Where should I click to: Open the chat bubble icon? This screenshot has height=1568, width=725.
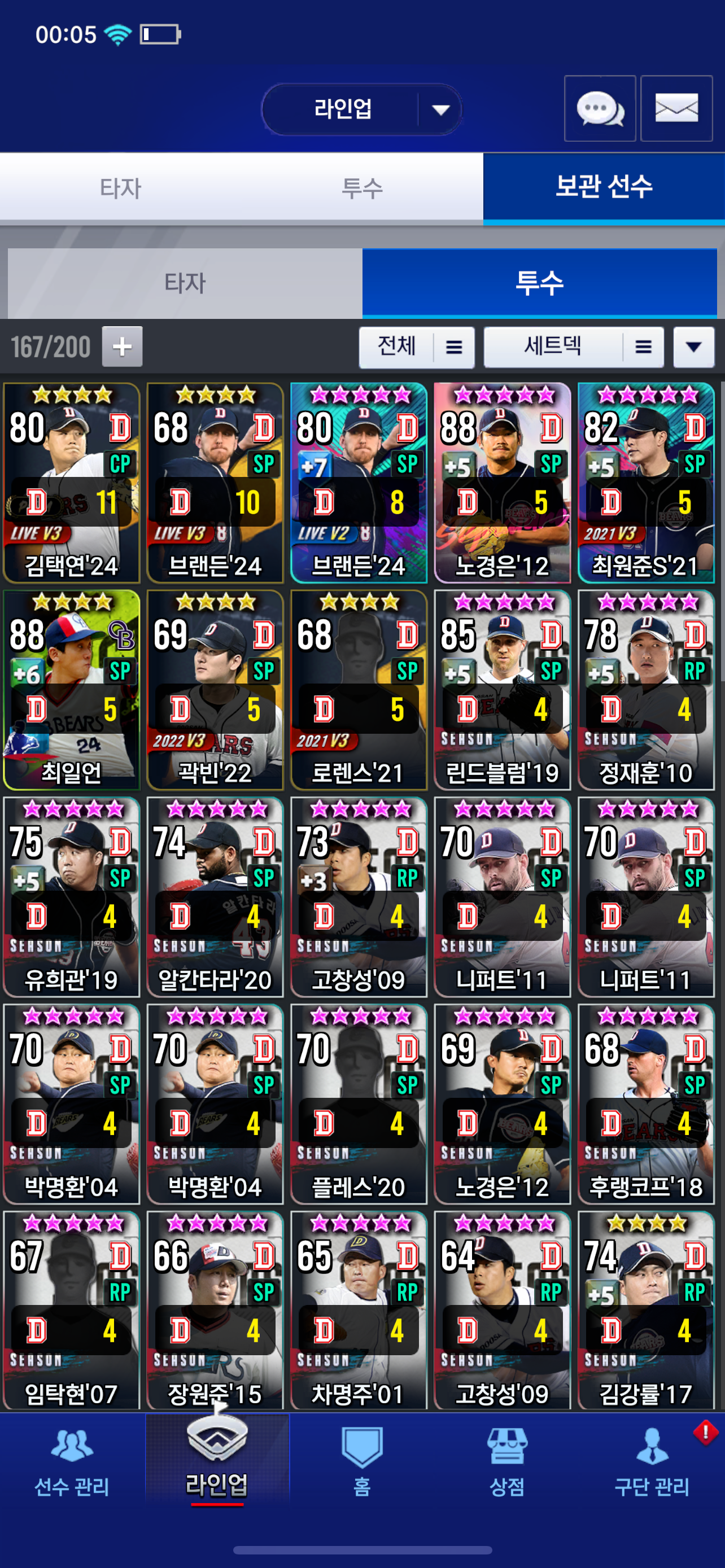[x=600, y=109]
